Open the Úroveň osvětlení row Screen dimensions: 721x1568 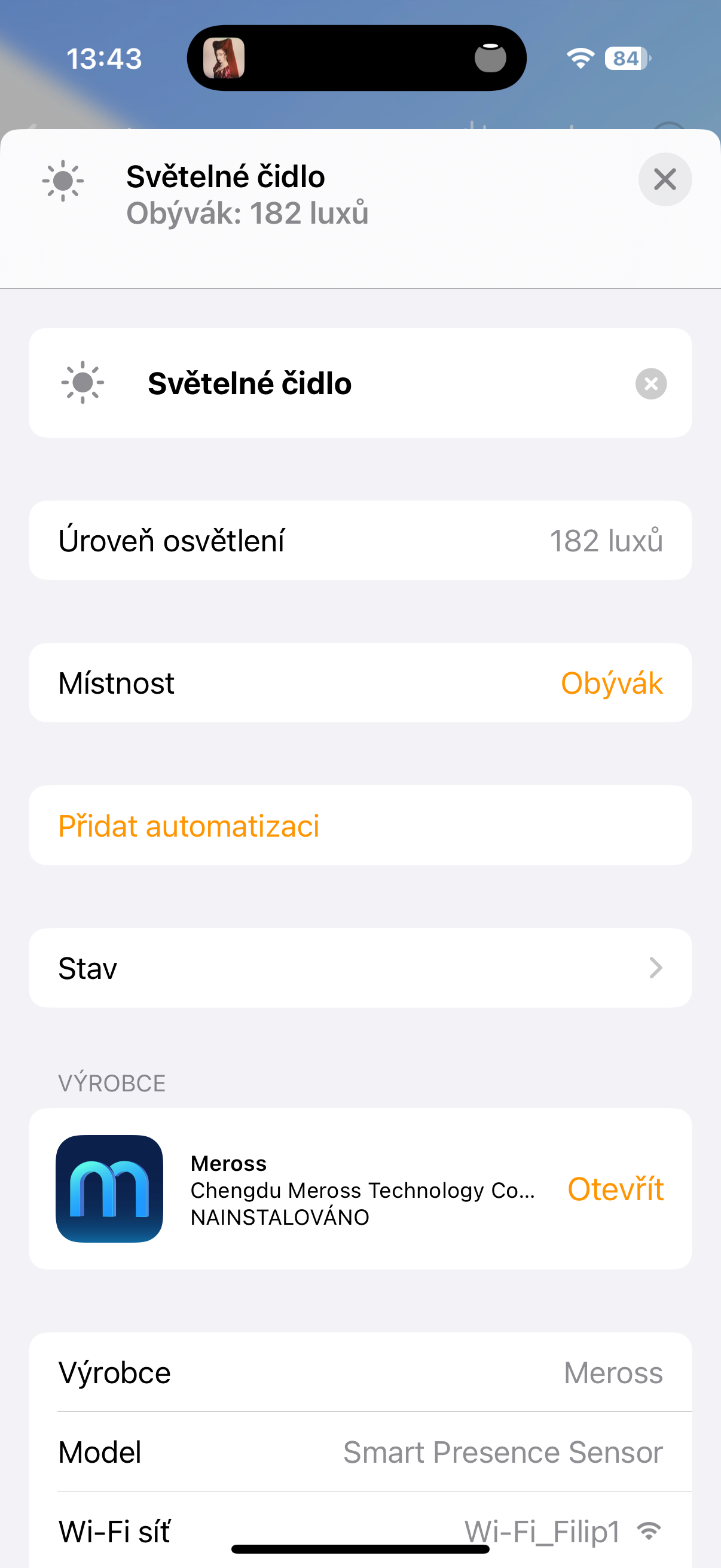pos(360,540)
